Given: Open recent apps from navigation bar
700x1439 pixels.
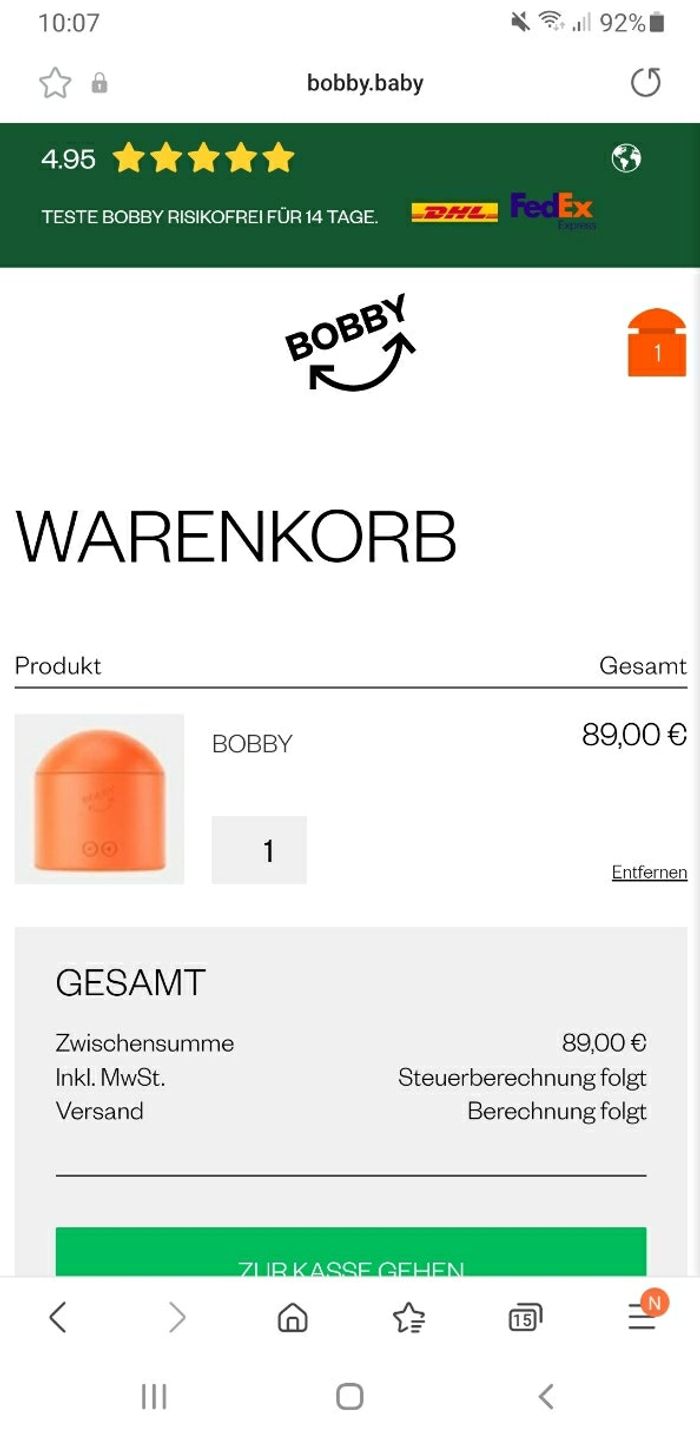Looking at the screenshot, I should (154, 1397).
